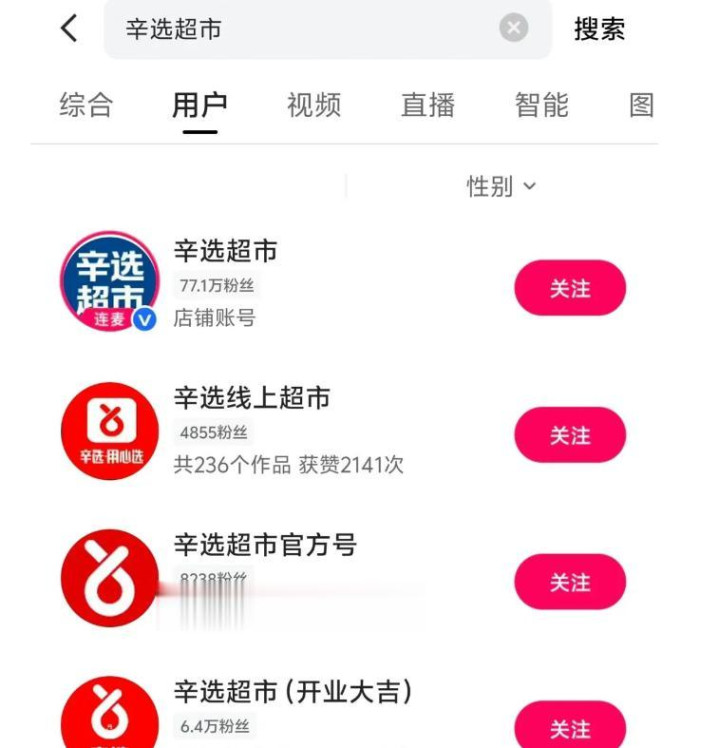Switch to the 视频 tab

click(x=314, y=105)
